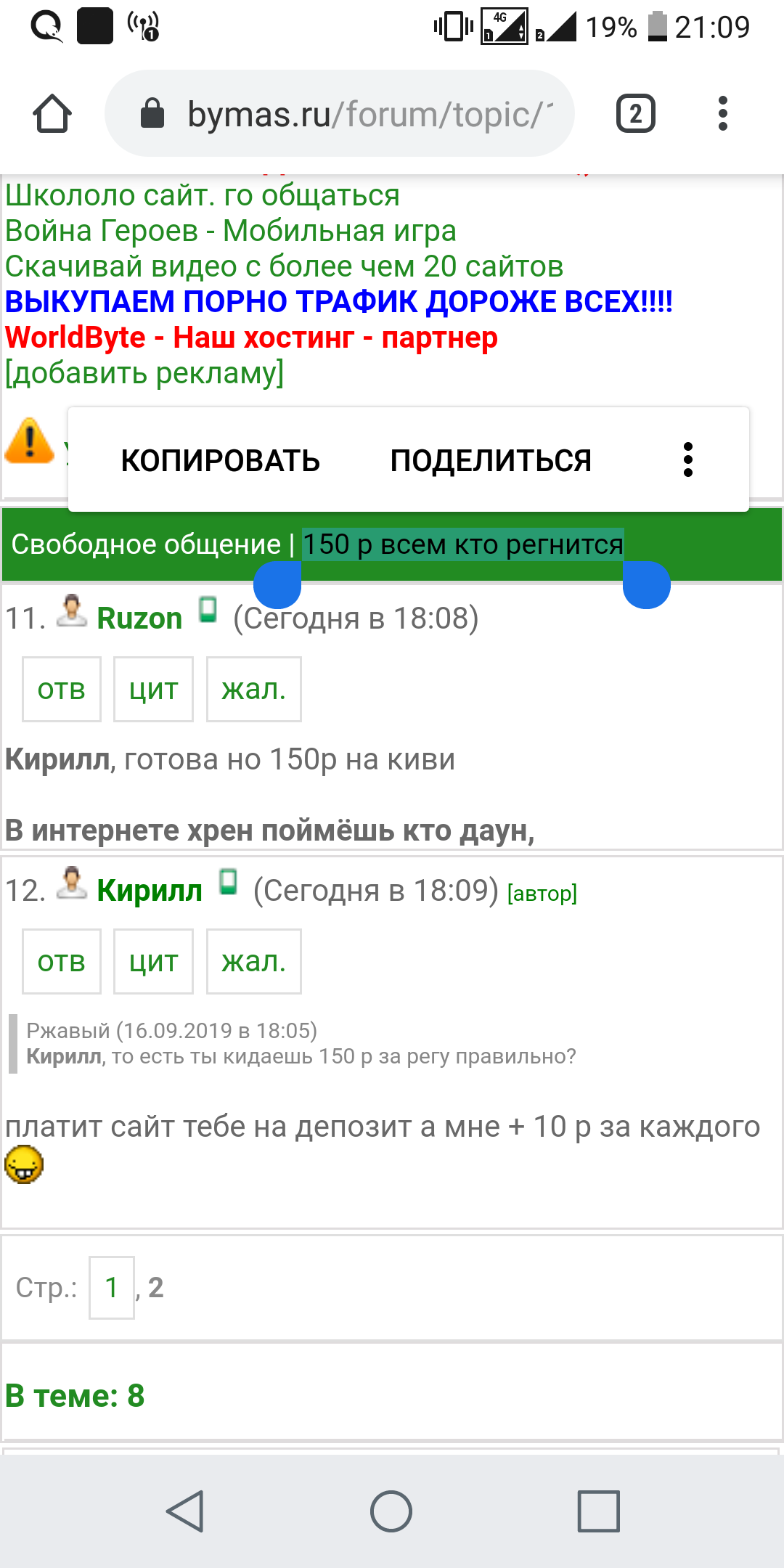Screen dimensions: 784x1568
Task: Report Ruzon's post with жал.
Action: [x=253, y=690]
